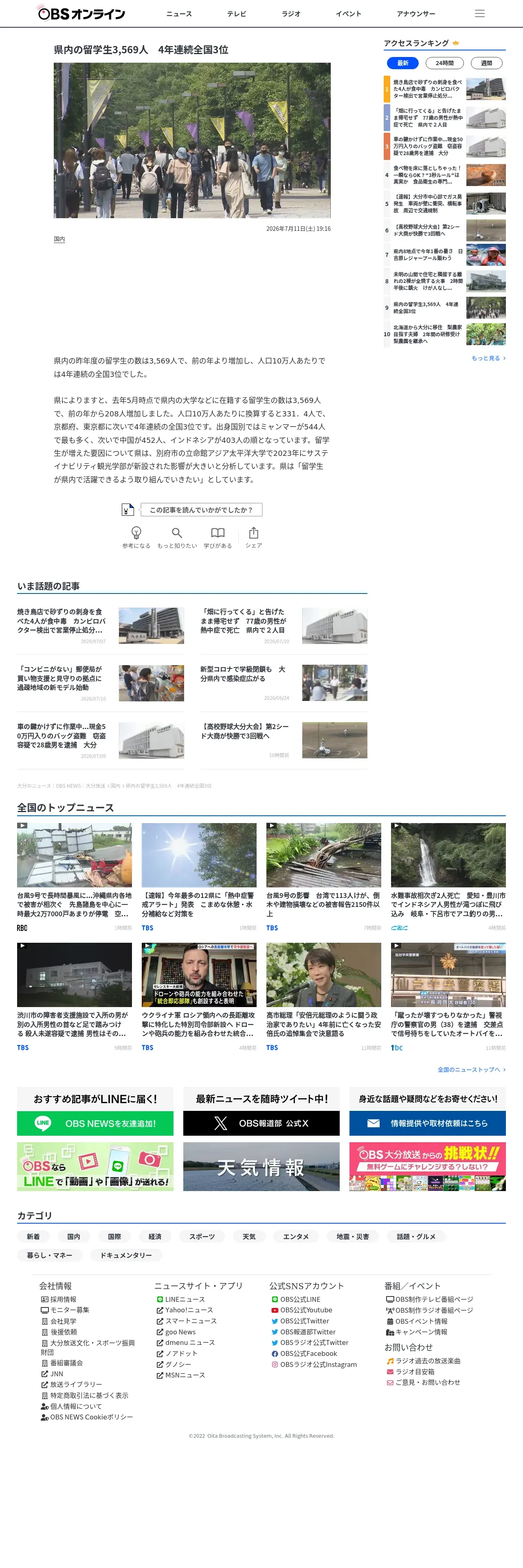This screenshot has height=1568, width=523.
Task: Go to the ニュース section
Action: click(x=179, y=14)
